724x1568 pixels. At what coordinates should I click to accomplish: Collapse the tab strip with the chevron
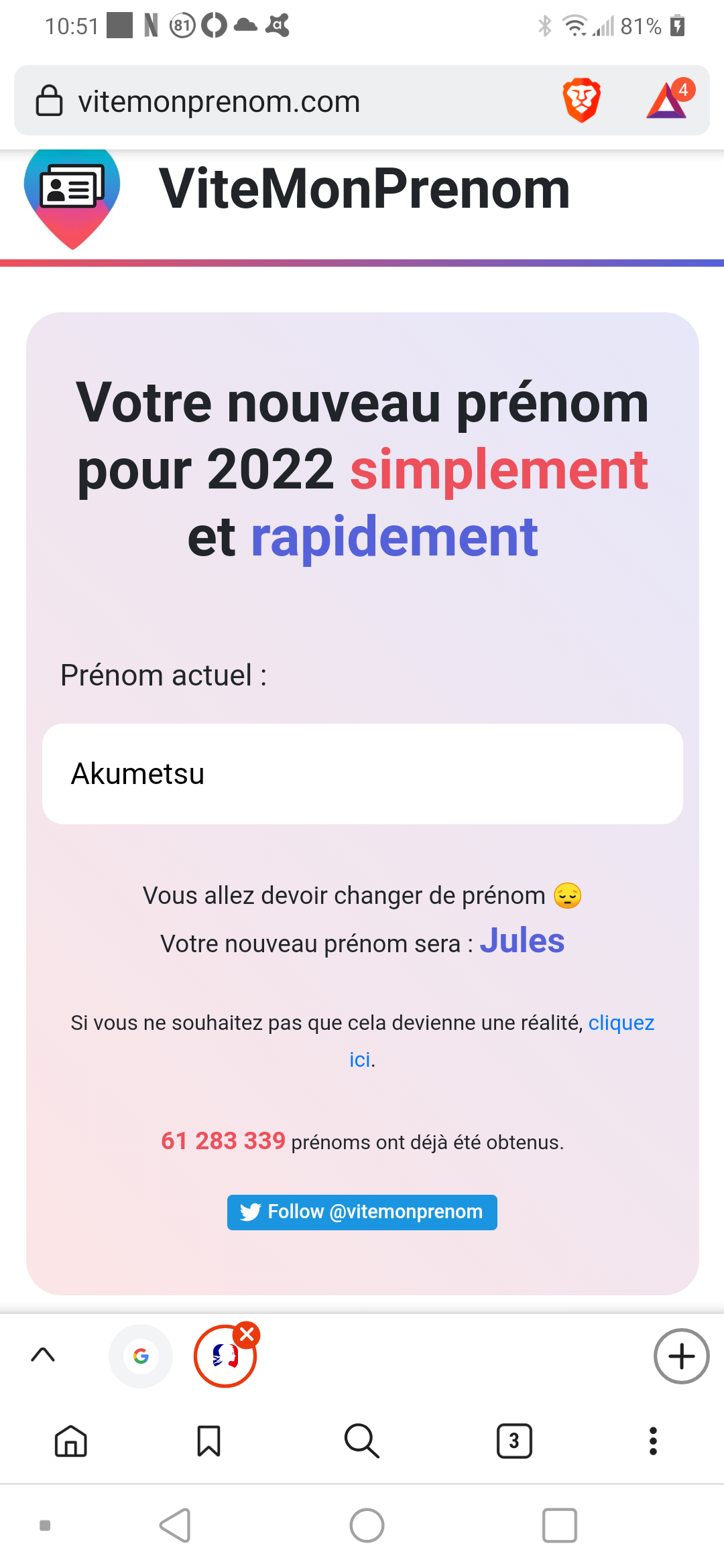click(x=43, y=1356)
